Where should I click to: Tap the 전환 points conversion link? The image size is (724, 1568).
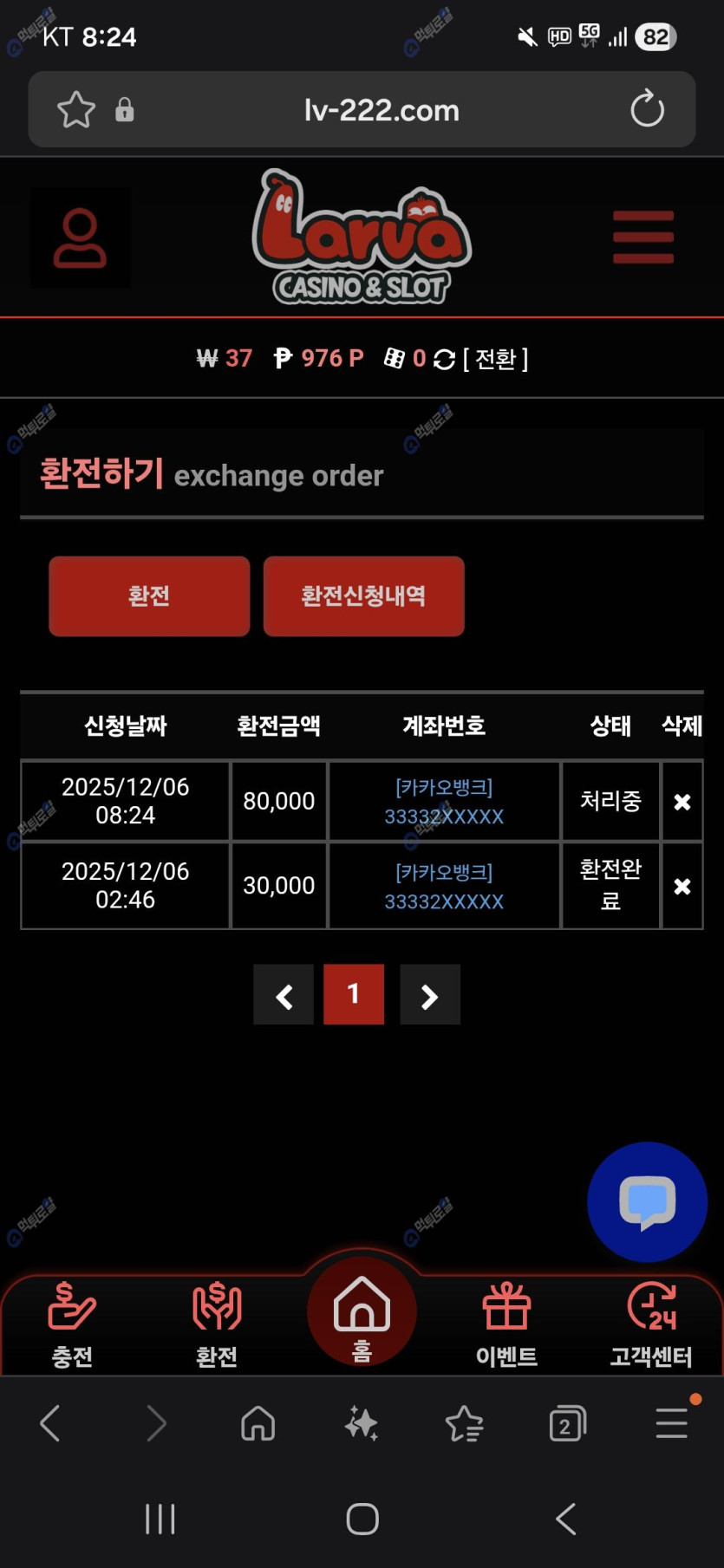point(495,359)
